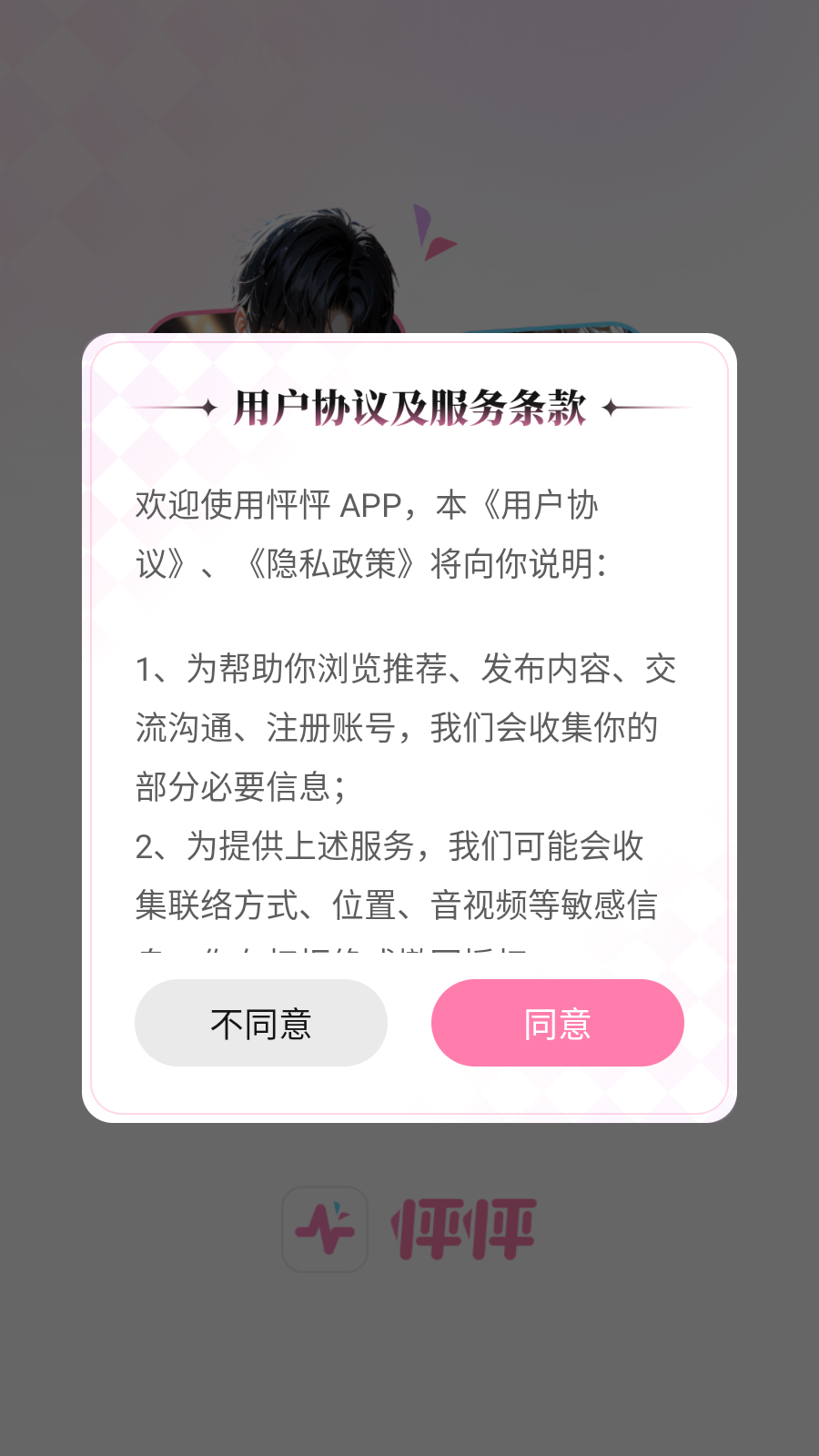This screenshot has height=1456, width=819.
Task: Click the pink play-arrow decoration above the dialog
Action: point(424,222)
